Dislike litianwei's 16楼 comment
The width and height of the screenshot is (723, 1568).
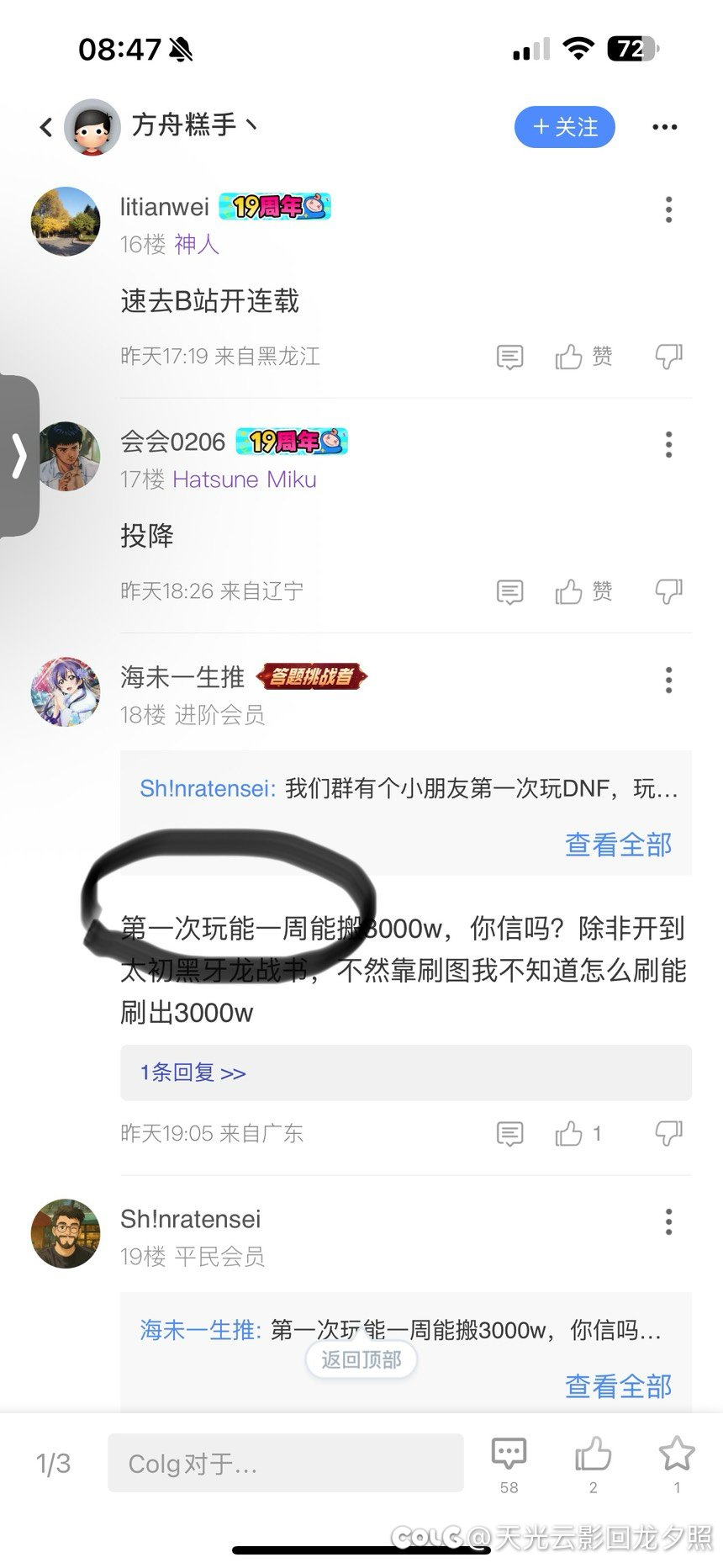(668, 357)
